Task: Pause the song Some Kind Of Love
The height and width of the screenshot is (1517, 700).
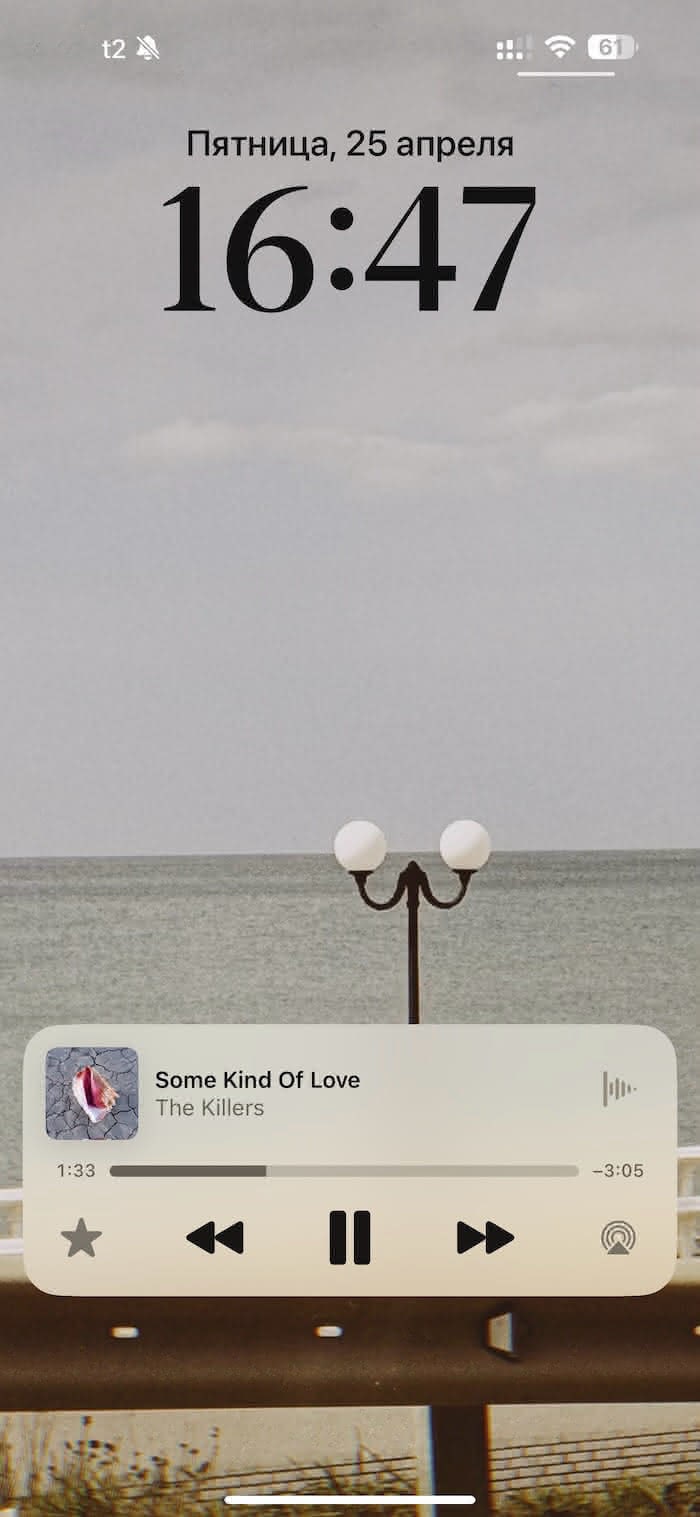Action: (350, 1238)
